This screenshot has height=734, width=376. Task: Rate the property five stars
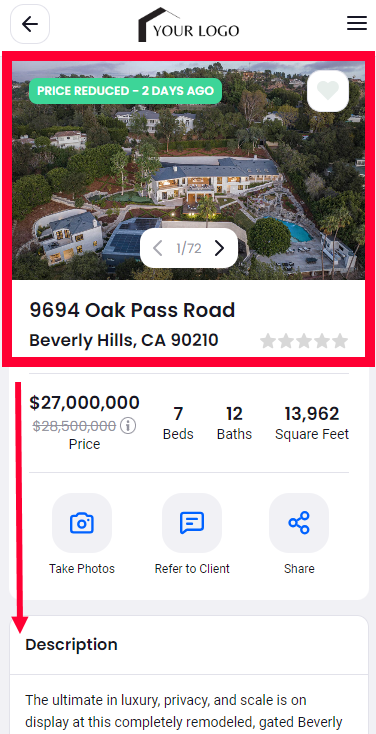340,341
